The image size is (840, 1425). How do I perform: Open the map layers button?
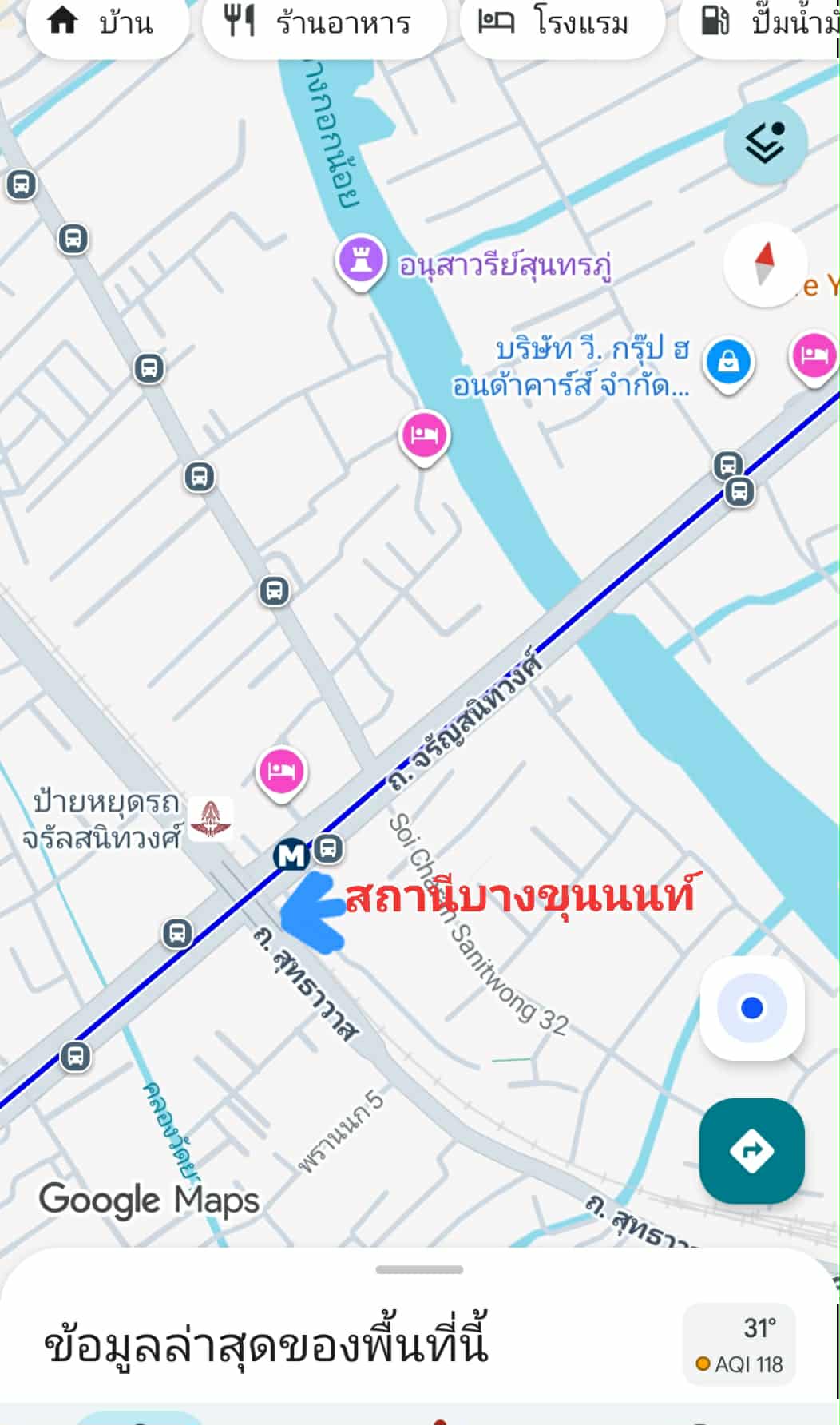coord(765,143)
